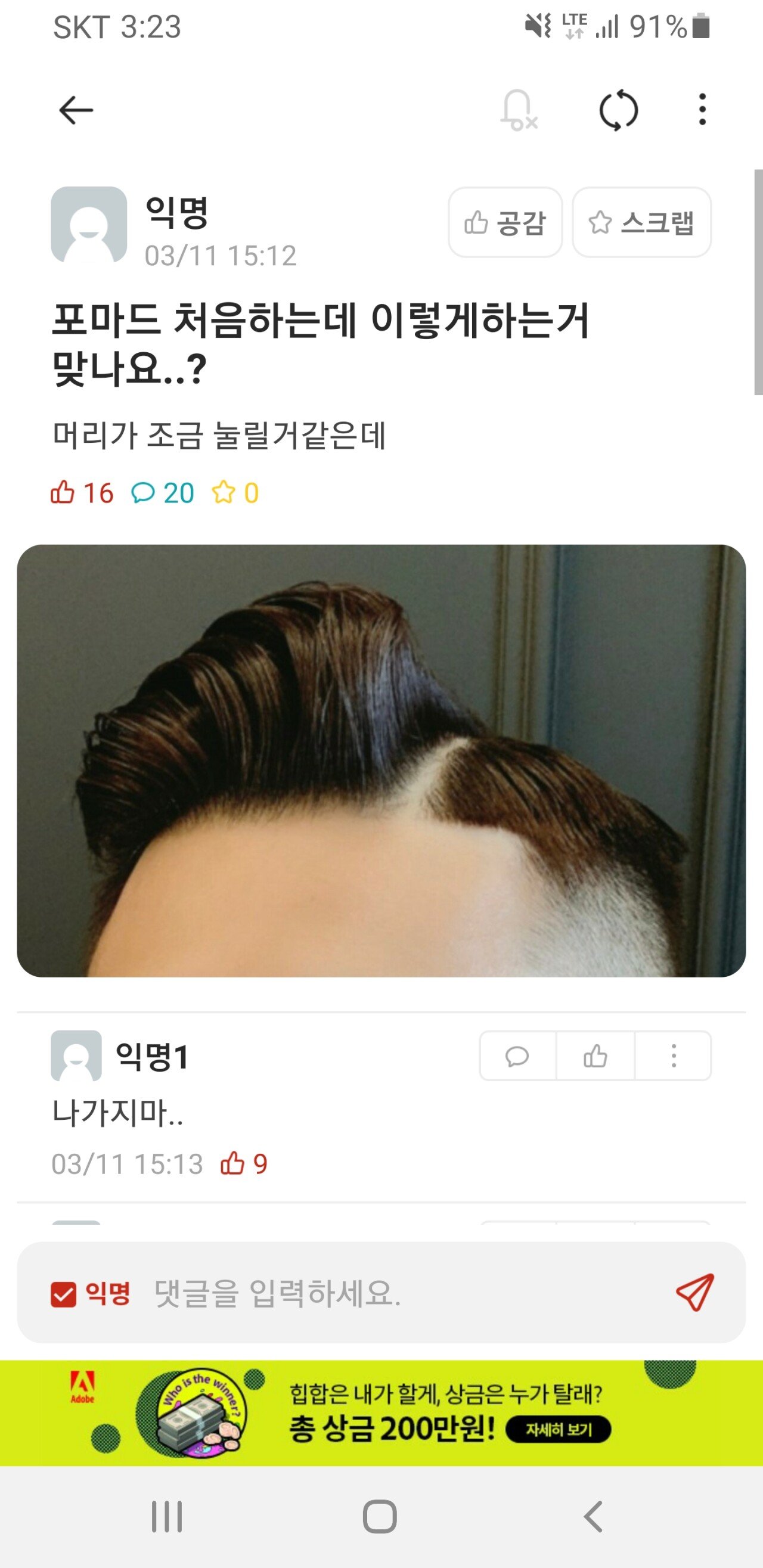Open the attached hair photo
The width and height of the screenshot is (763, 1568).
point(381,761)
